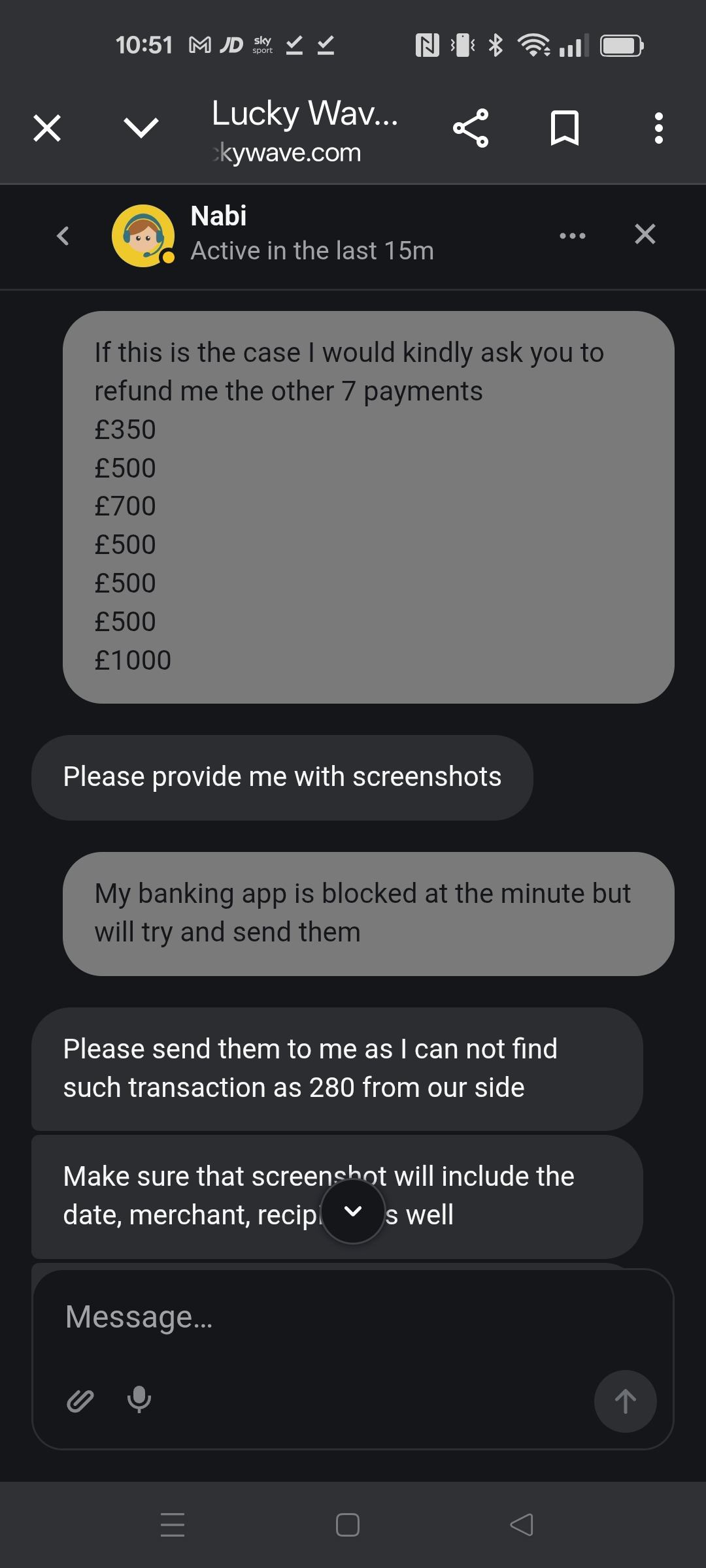Attach a file with the paperclip
Screen dimensions: 706x1568
pyautogui.click(x=80, y=1400)
